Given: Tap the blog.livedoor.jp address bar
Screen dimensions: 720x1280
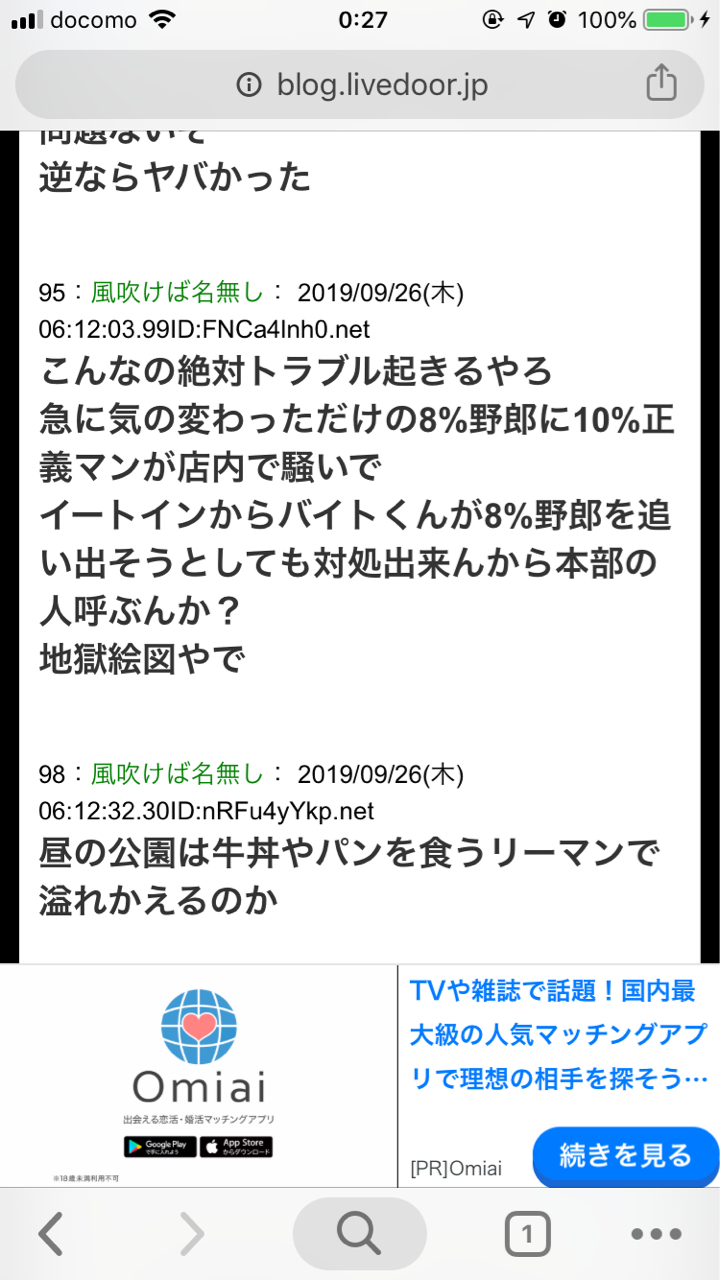Looking at the screenshot, I should (360, 85).
